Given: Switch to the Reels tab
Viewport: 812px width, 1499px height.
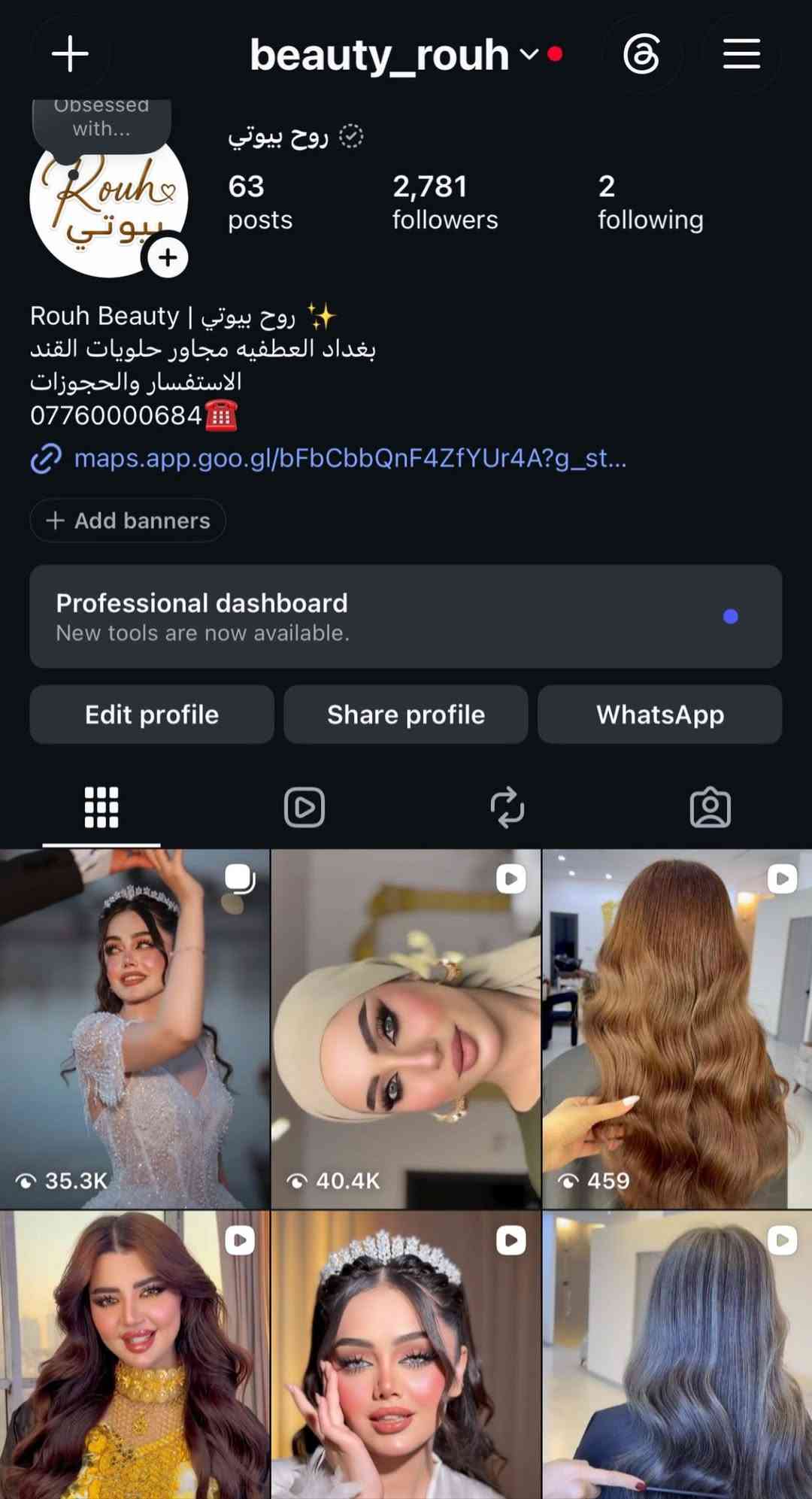Looking at the screenshot, I should click(304, 808).
